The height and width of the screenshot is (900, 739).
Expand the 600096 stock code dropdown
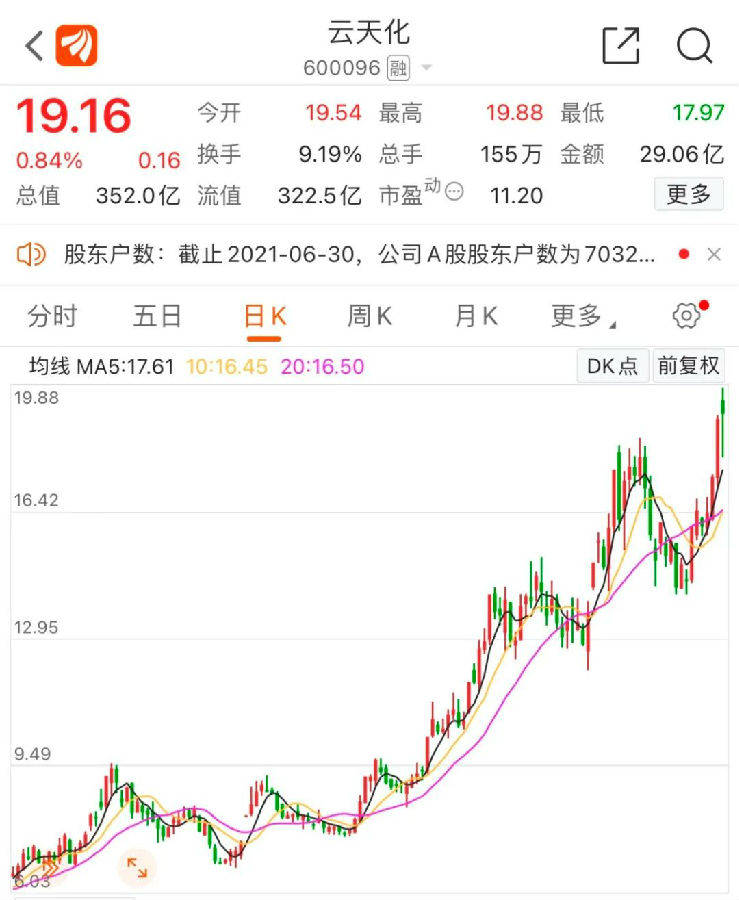427,69
